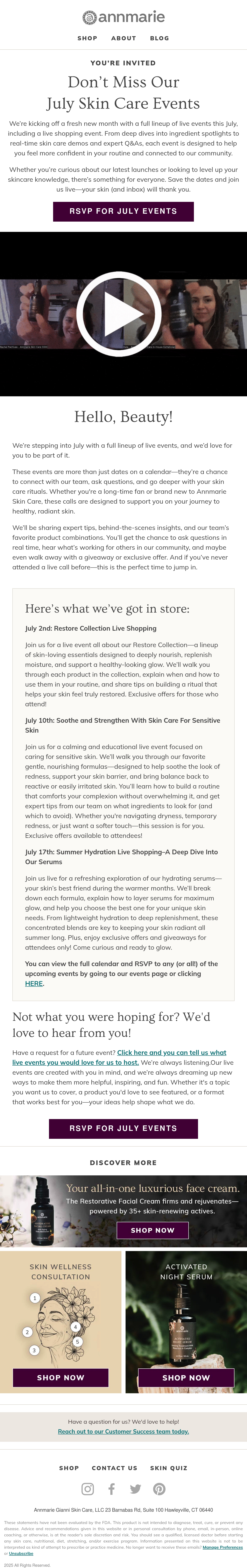Open the Instagram icon
This screenshot has width=247, height=1568.
pos(88,1489)
